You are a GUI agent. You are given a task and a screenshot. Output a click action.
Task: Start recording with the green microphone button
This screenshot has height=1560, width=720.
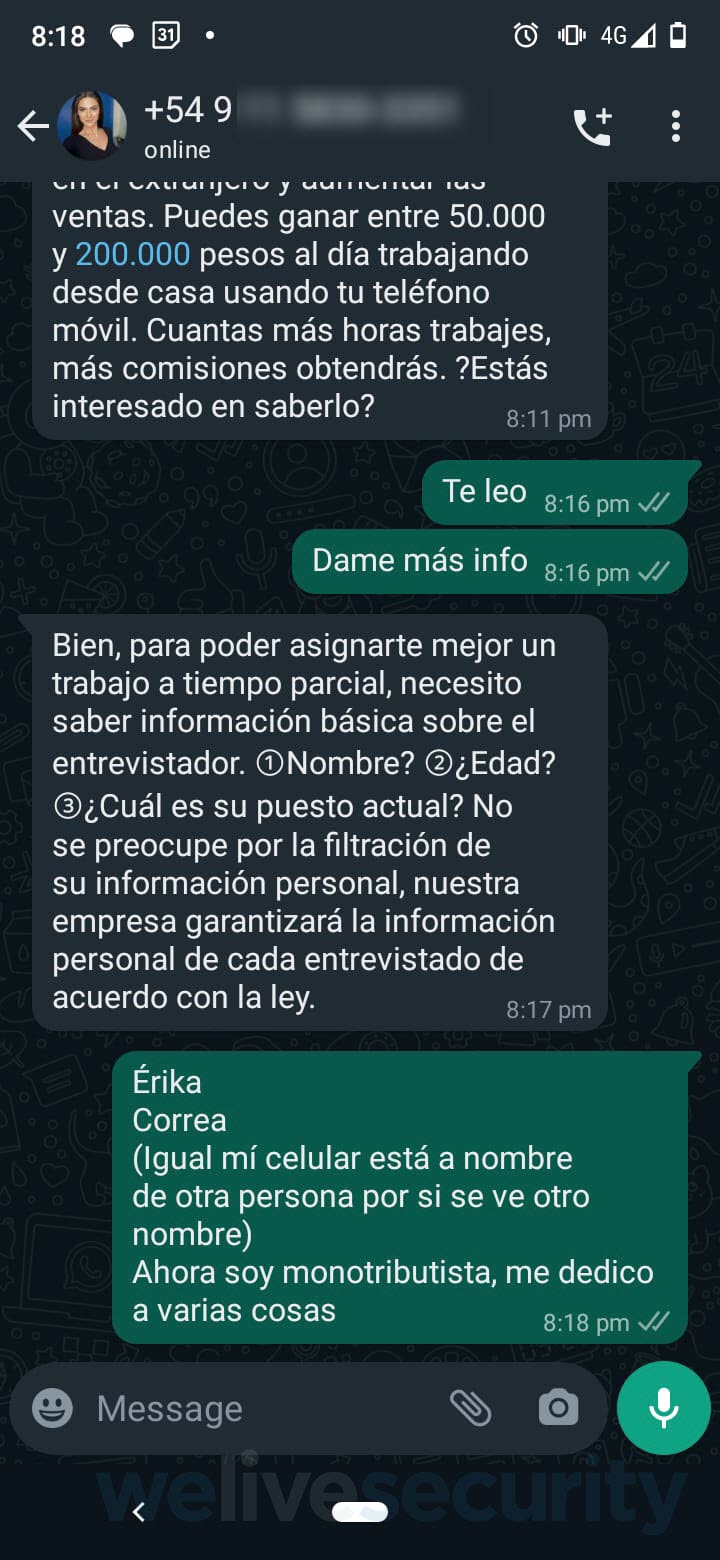663,1407
